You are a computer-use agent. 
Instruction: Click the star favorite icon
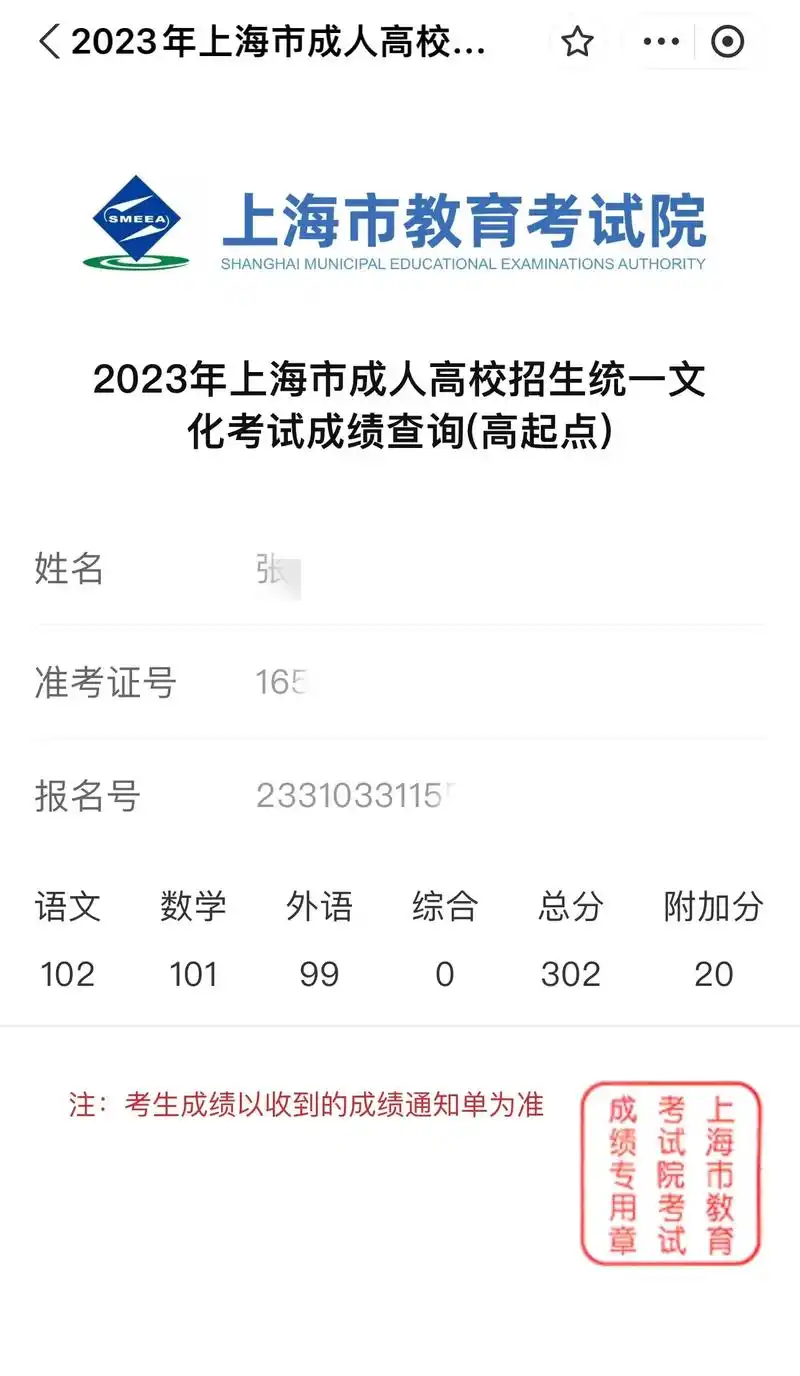tap(578, 42)
